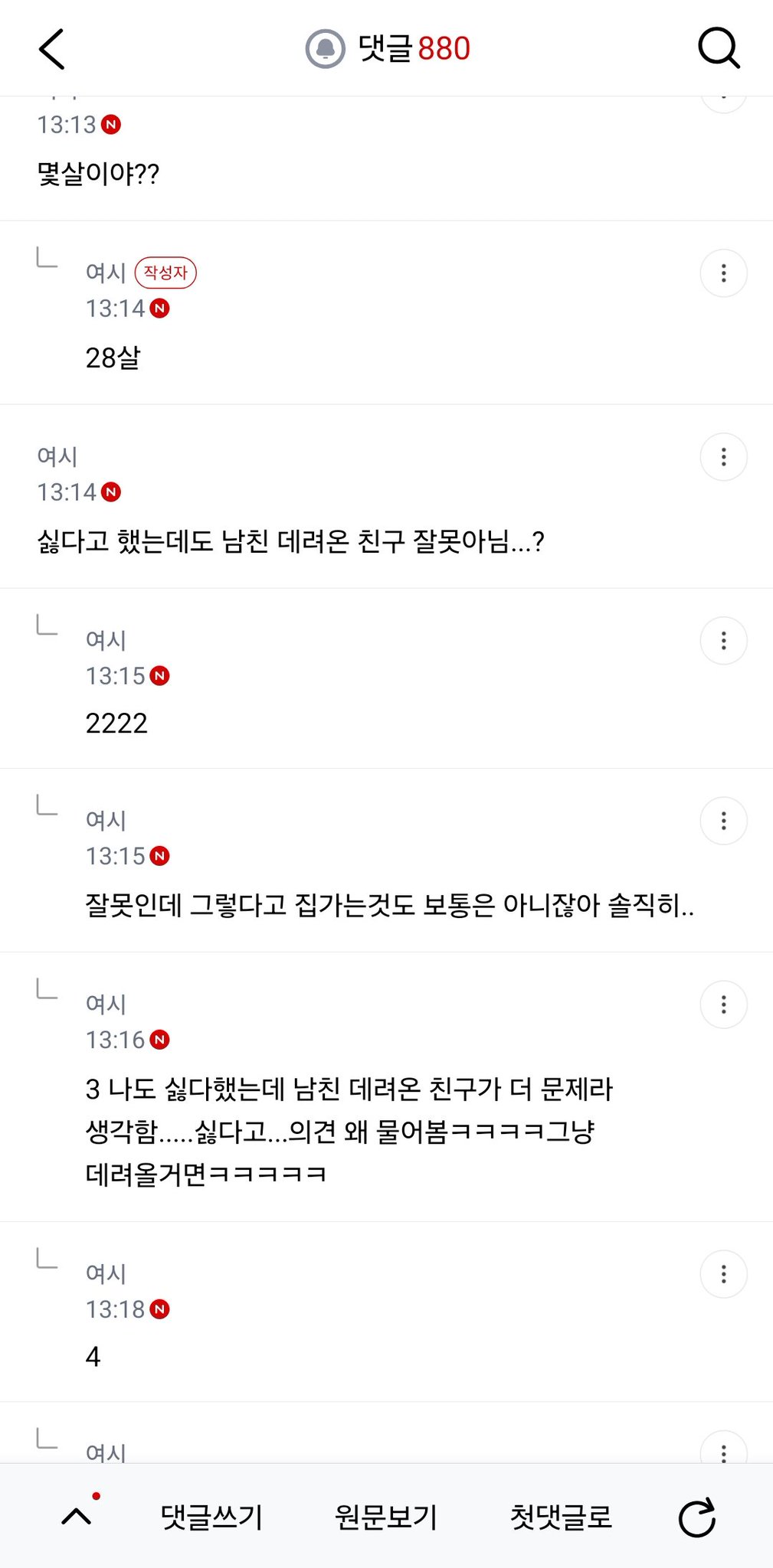Jump to the first comment with 첫댓글로
This screenshot has height=1568, width=773.
coord(561,1517)
